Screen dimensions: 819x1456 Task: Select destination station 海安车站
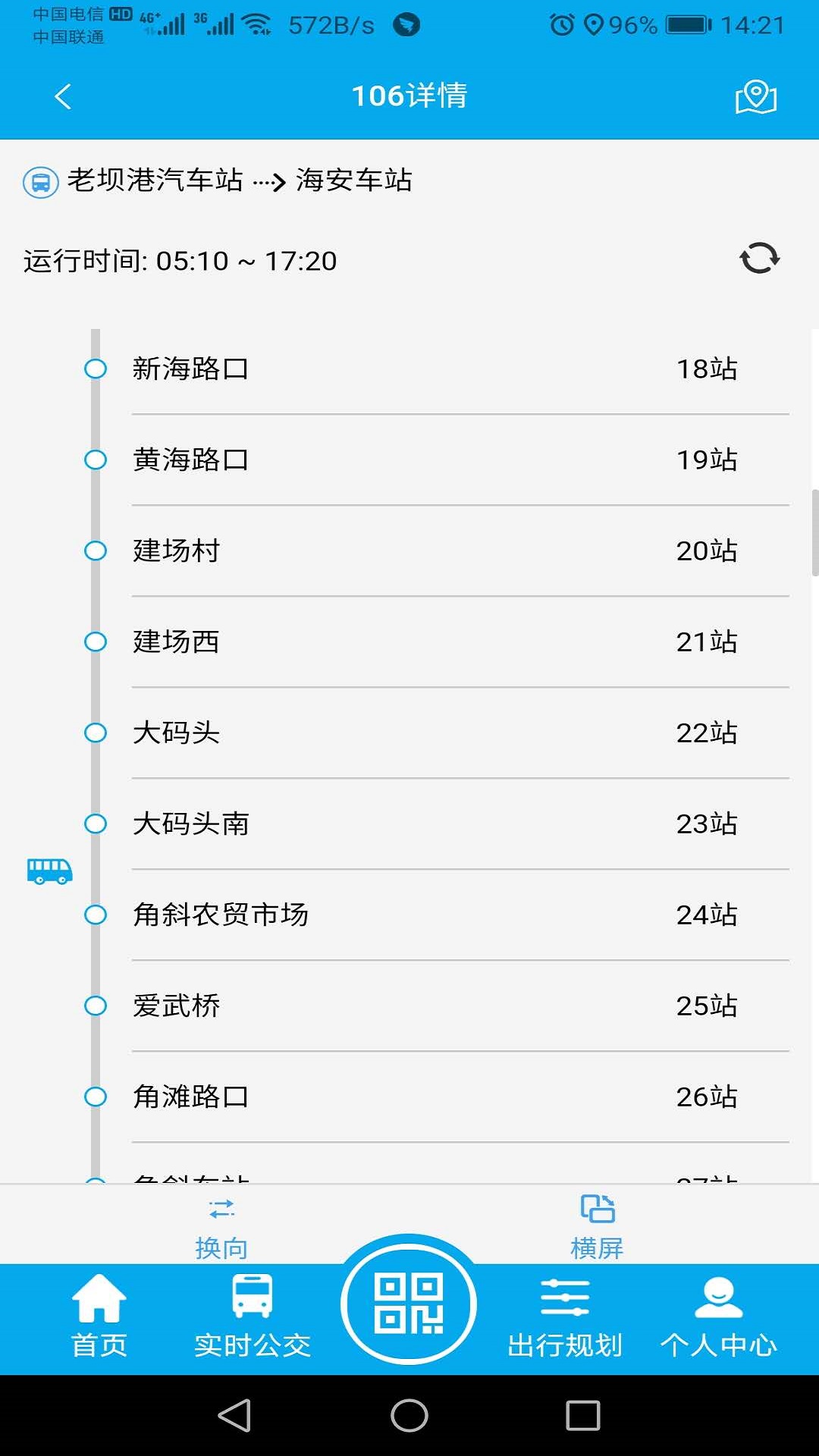[x=352, y=181]
